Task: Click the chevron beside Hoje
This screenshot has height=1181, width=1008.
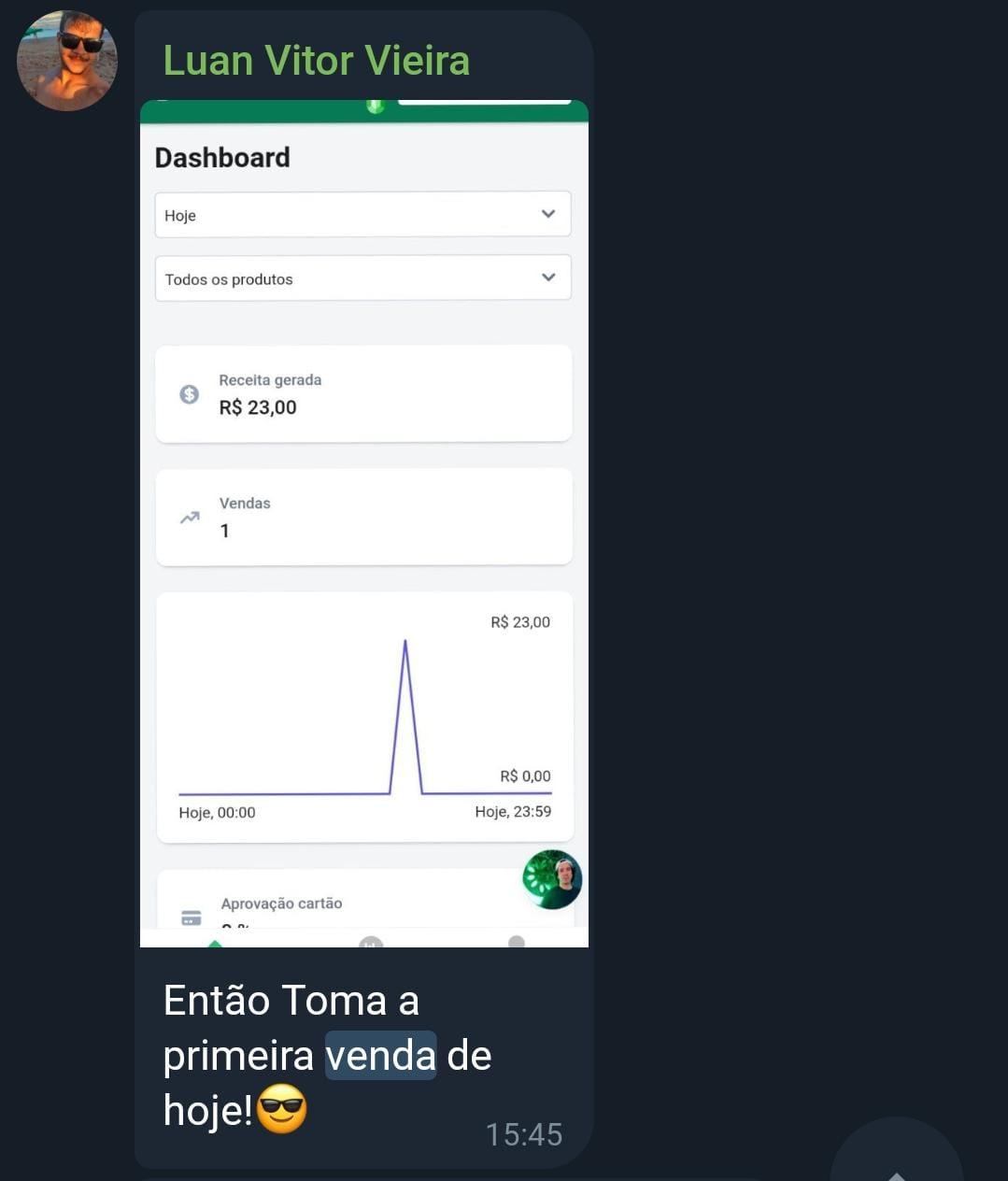Action: pyautogui.click(x=548, y=214)
